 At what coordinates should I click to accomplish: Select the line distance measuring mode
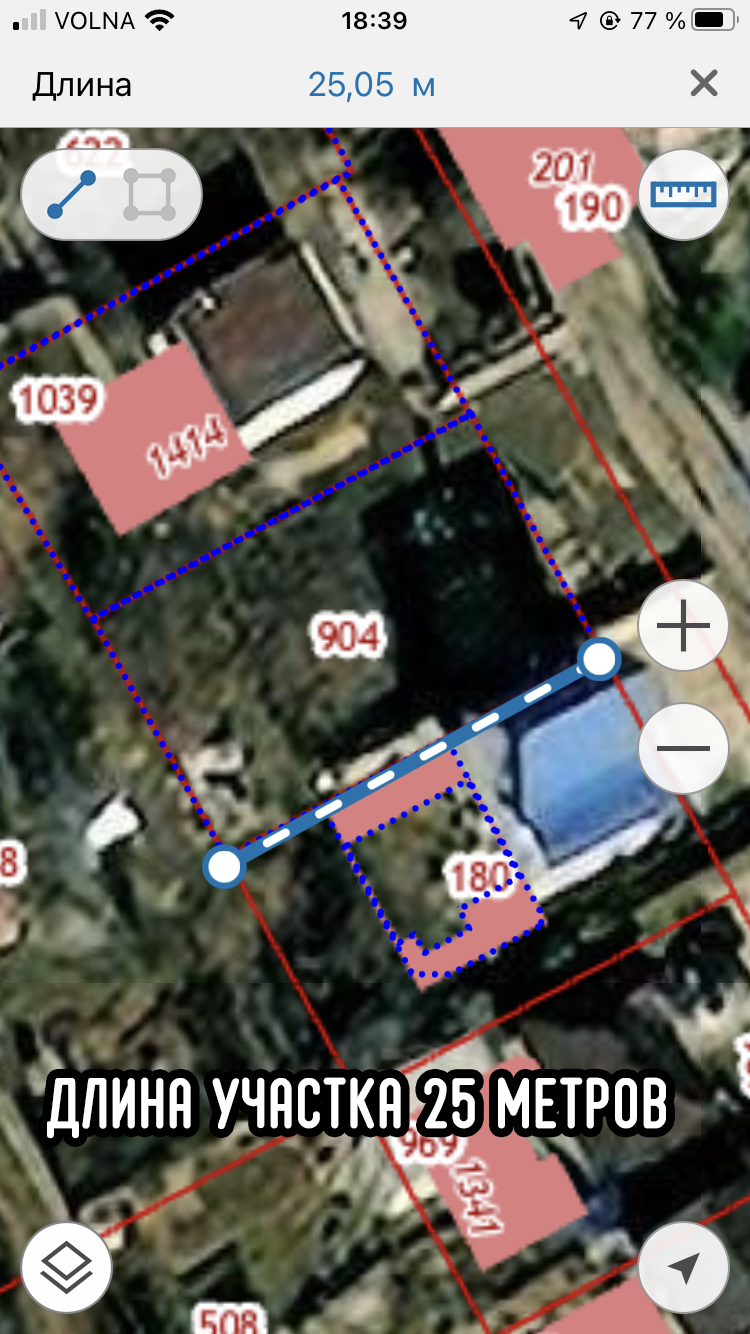(72, 194)
